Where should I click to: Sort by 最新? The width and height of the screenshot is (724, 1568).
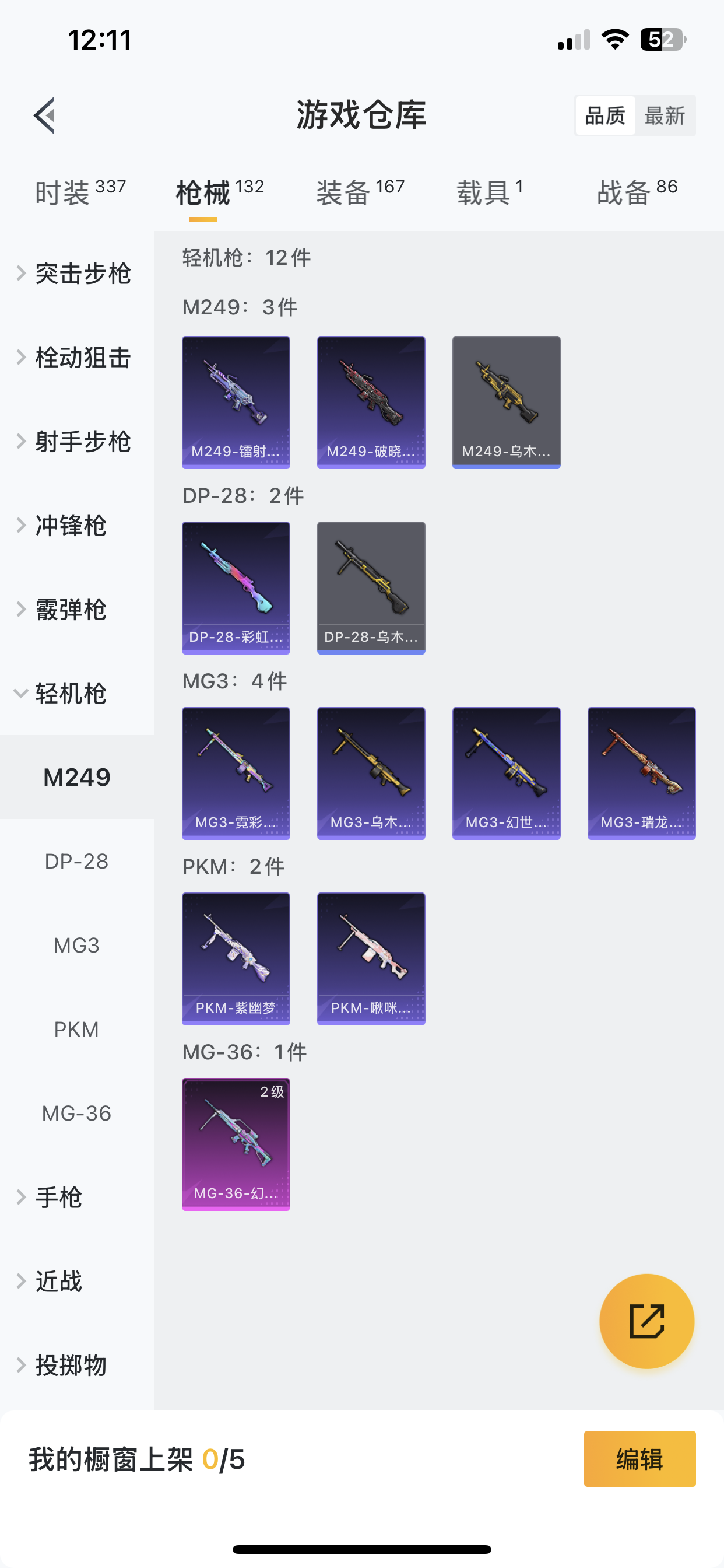[x=665, y=116]
